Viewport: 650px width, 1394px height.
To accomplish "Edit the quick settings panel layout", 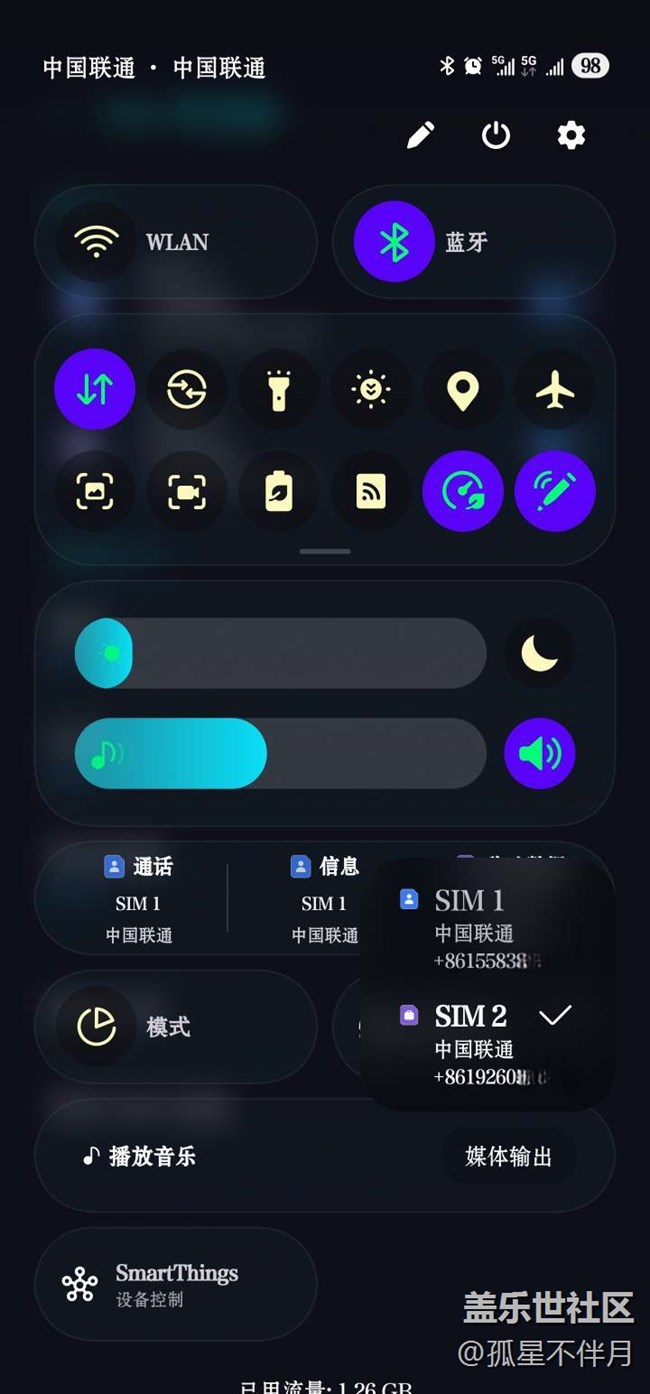I will pyautogui.click(x=421, y=135).
